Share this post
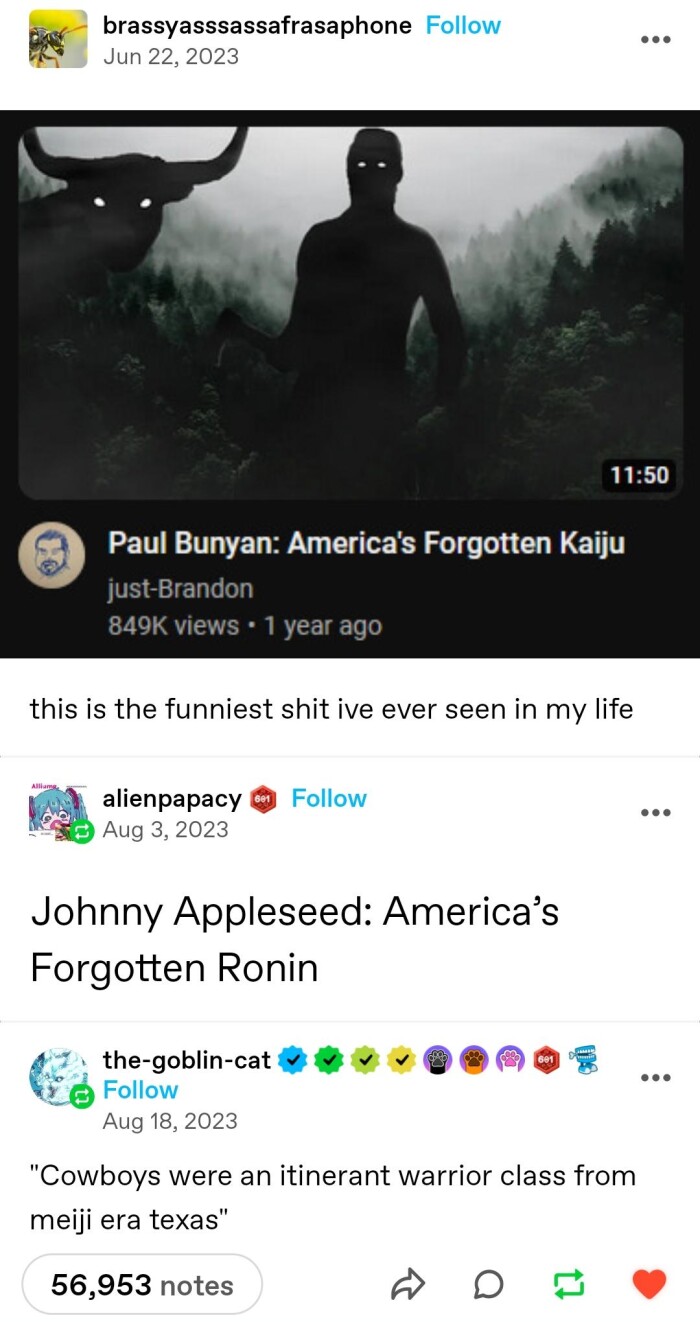700x1322 pixels. pos(407,1284)
